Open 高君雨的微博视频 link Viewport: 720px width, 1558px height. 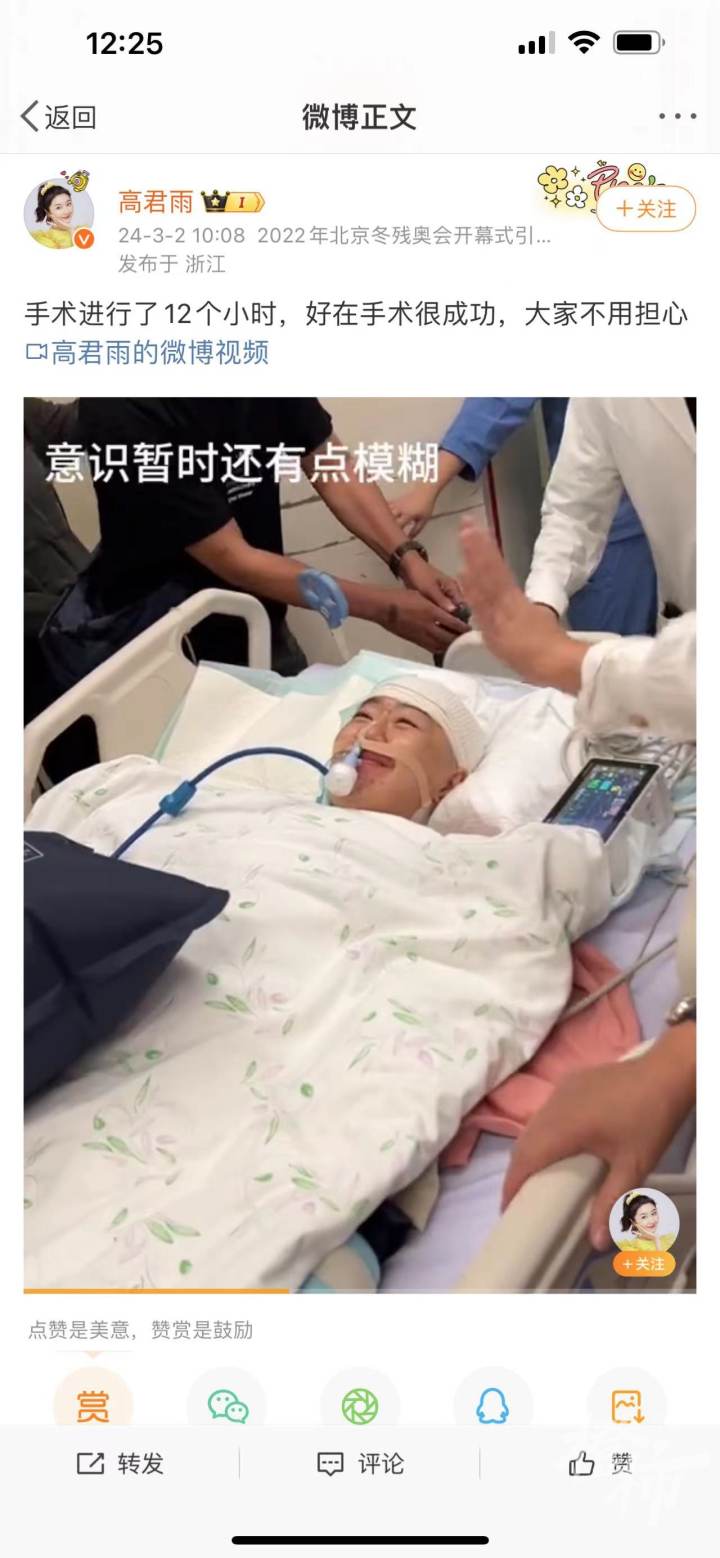[x=147, y=352]
